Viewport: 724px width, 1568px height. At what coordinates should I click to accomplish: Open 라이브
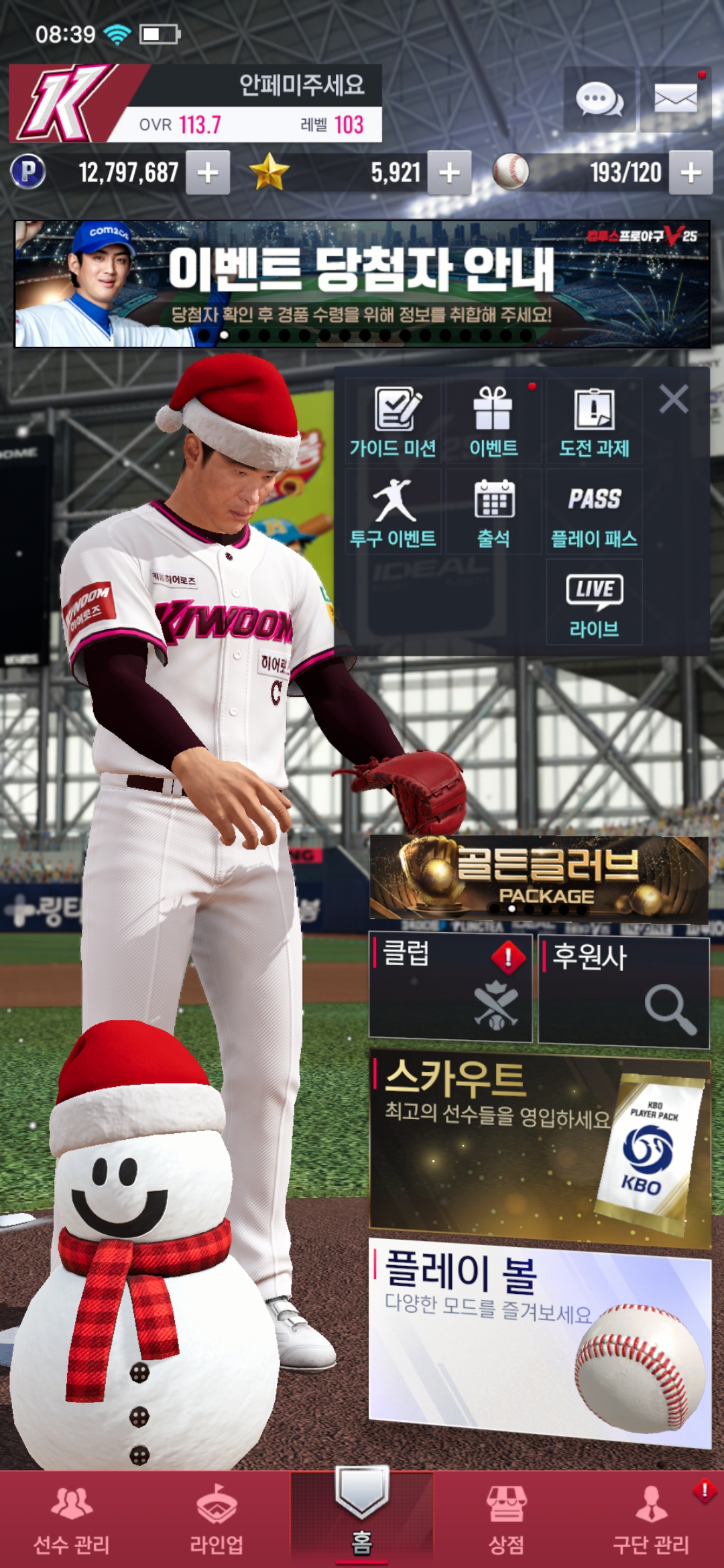[x=594, y=602]
